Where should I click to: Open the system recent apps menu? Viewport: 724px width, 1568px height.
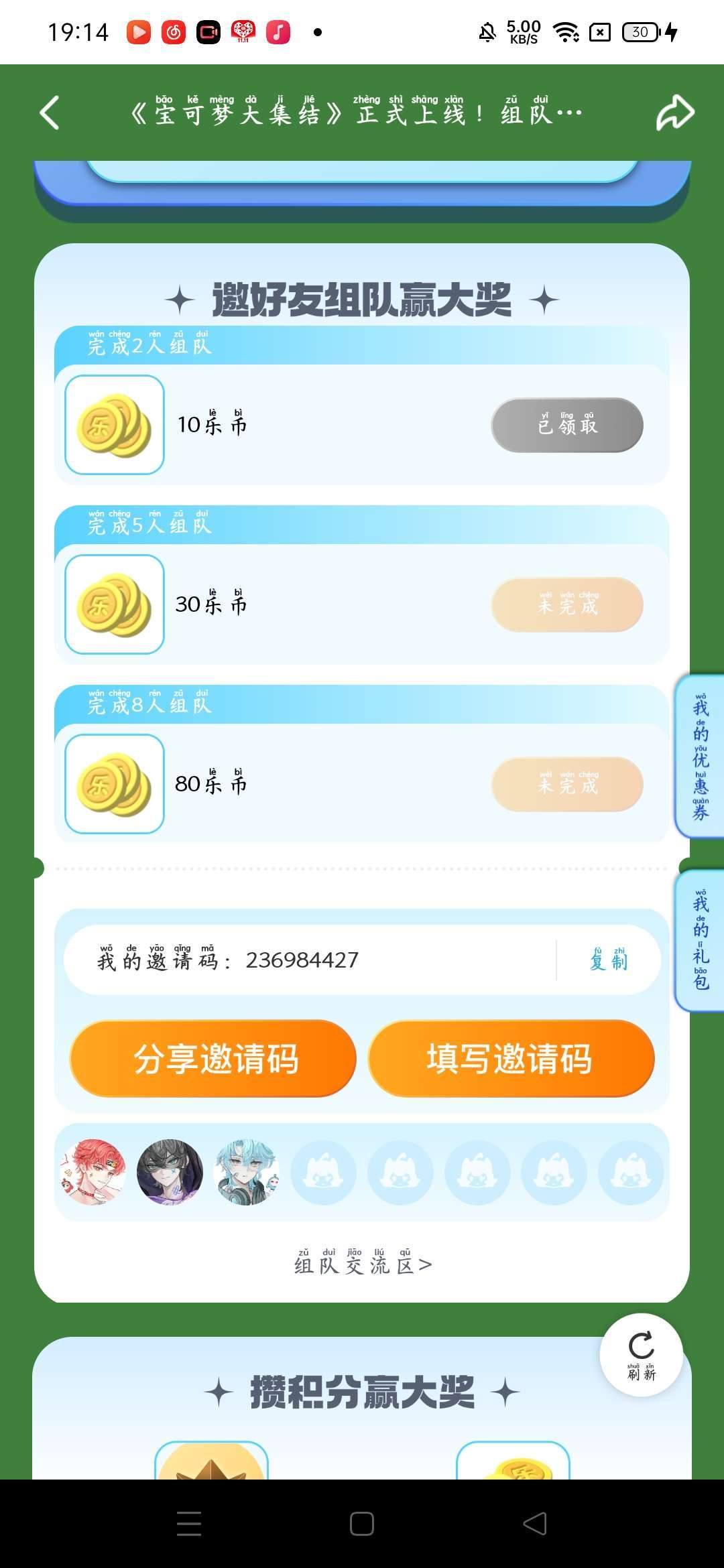tap(189, 1524)
